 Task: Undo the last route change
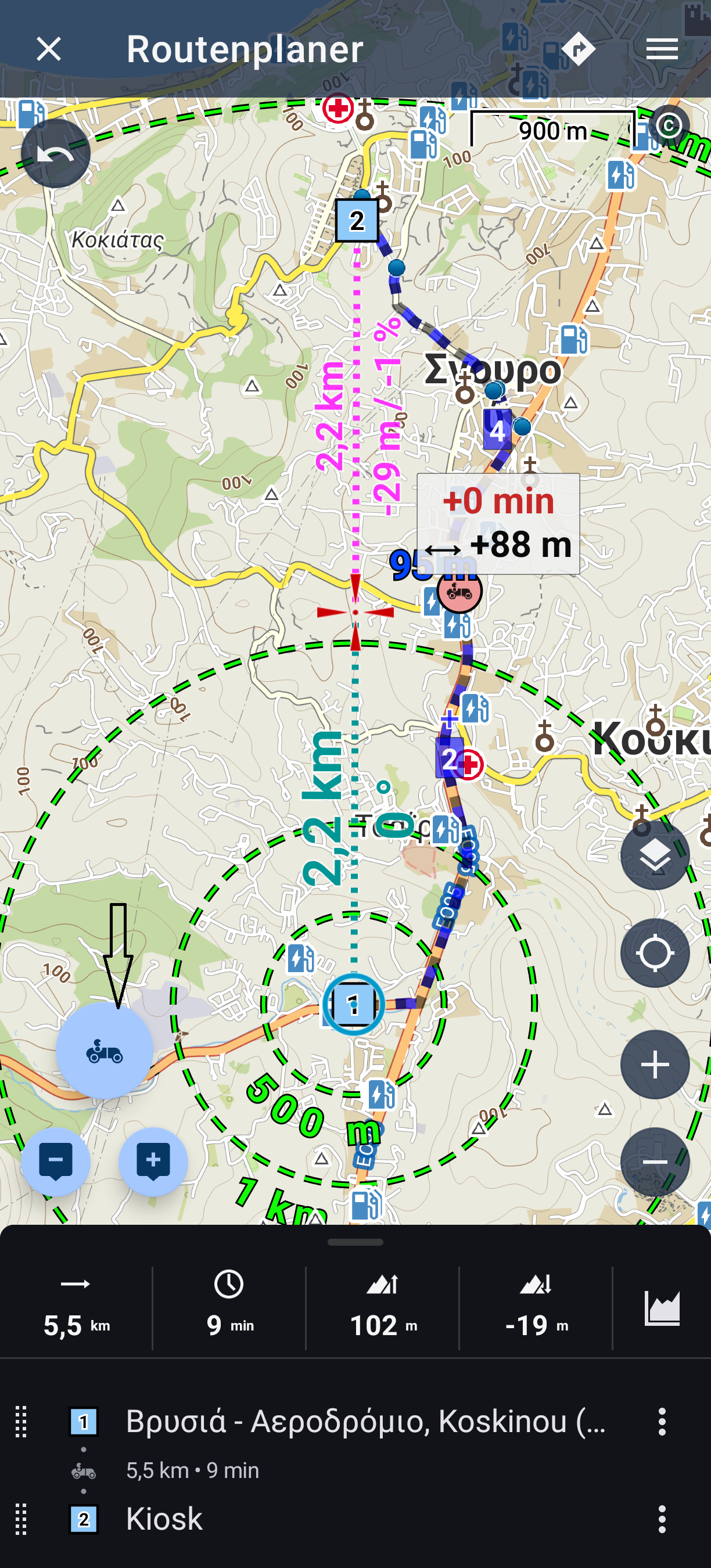pos(55,153)
